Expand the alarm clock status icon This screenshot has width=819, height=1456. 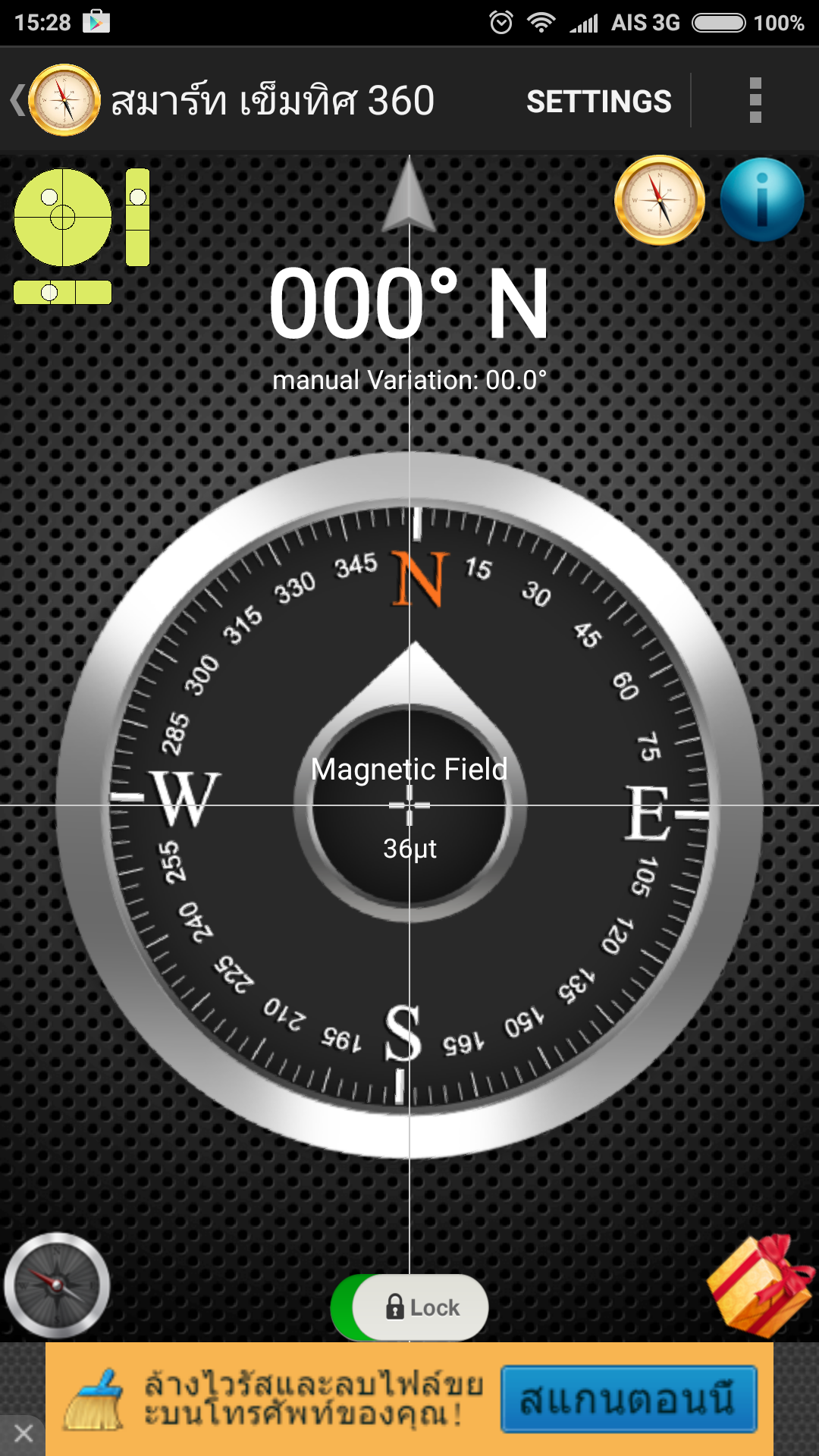(500, 22)
